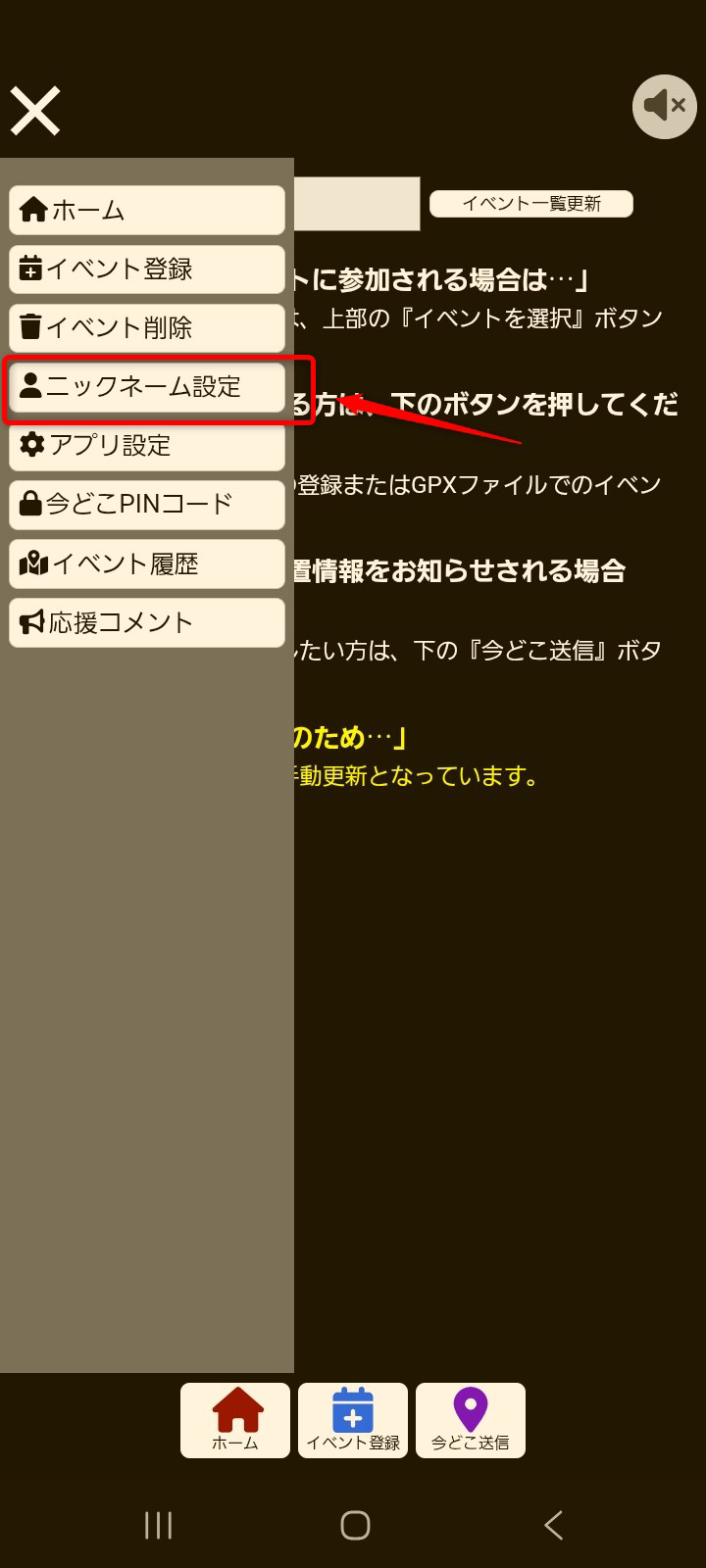This screenshot has width=706, height=1568.
Task: Open イベント履歴 from the sidebar
Action: click(147, 563)
